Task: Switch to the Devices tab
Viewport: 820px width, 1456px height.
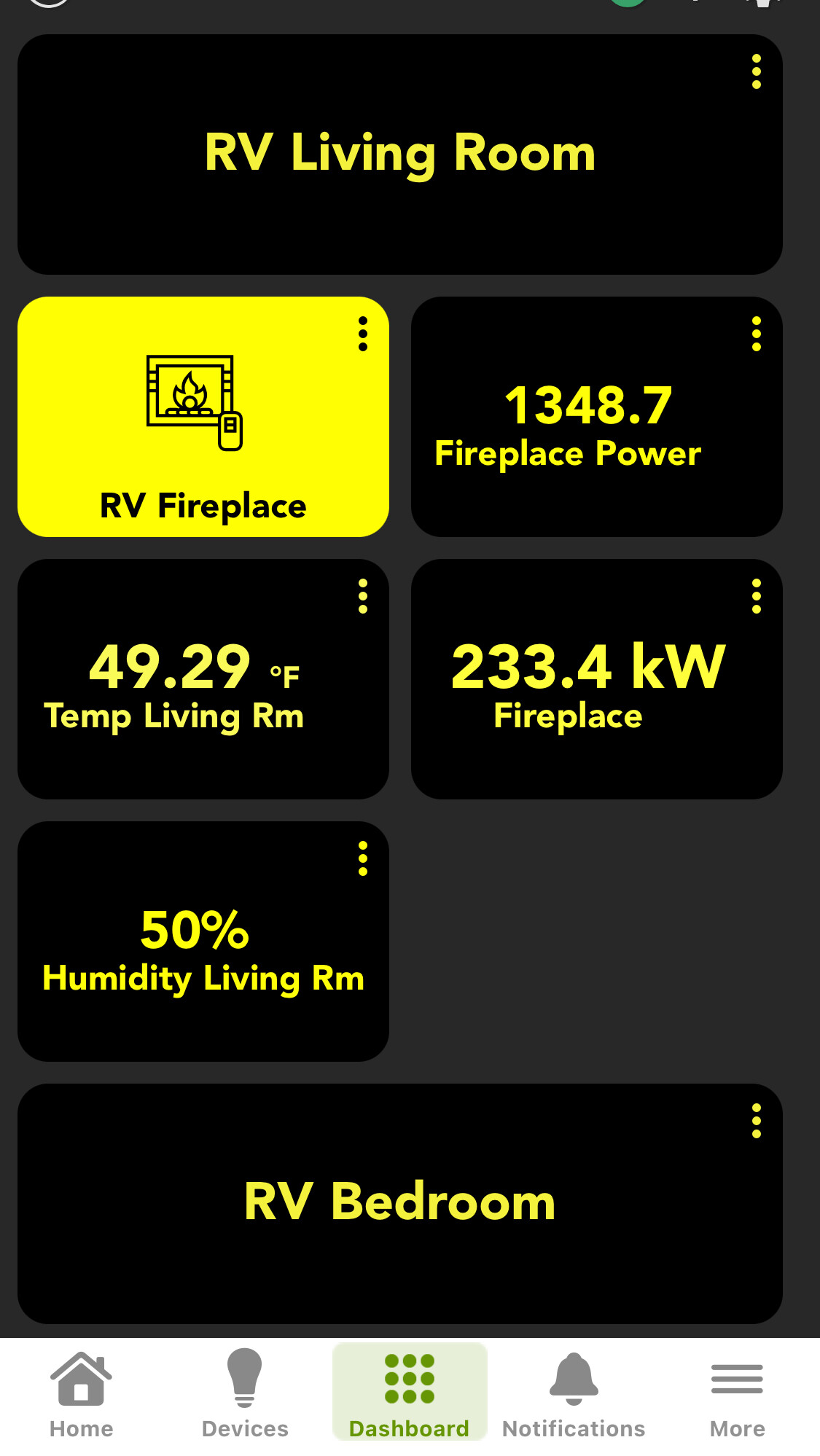Action: pos(245,1395)
